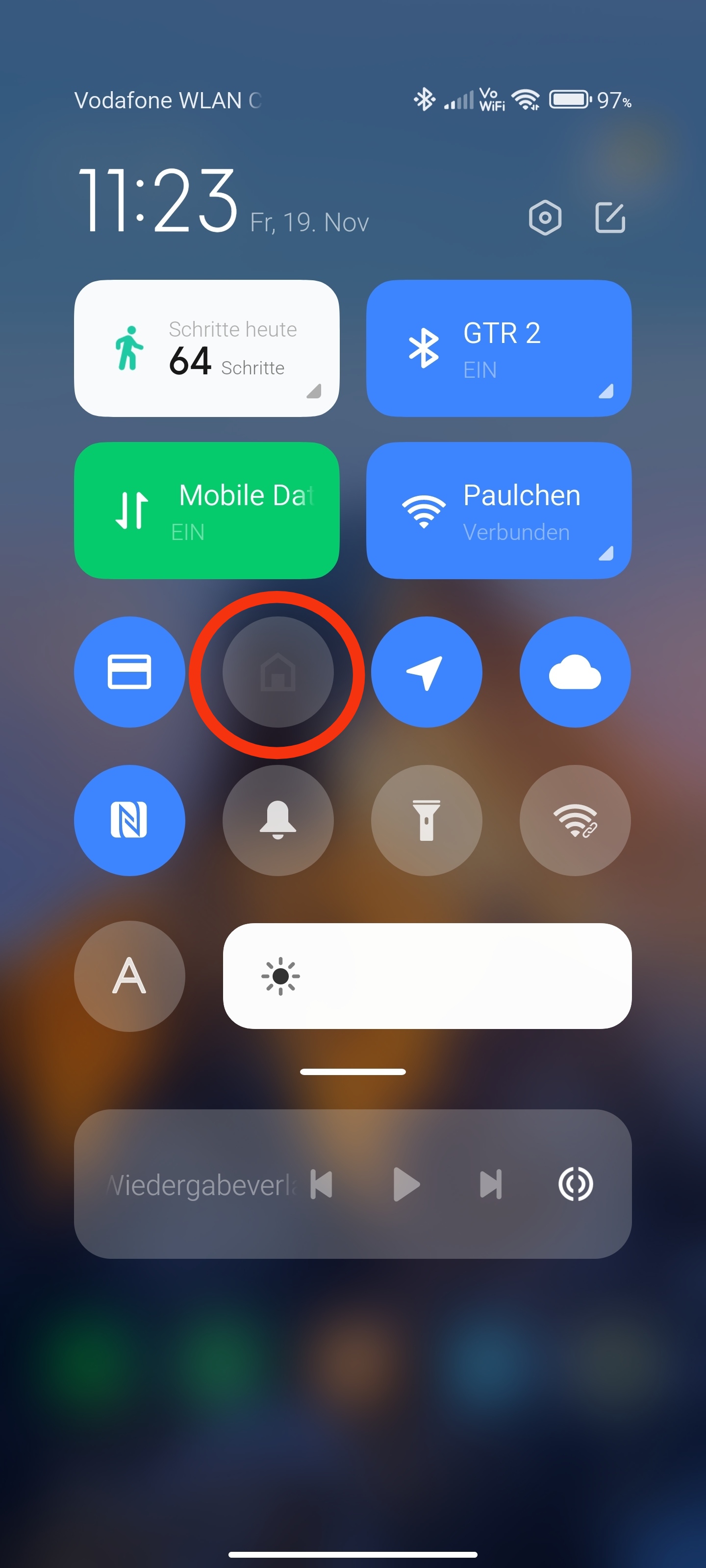Tap the wallet card toggle
706x1568 pixels.
click(129, 672)
